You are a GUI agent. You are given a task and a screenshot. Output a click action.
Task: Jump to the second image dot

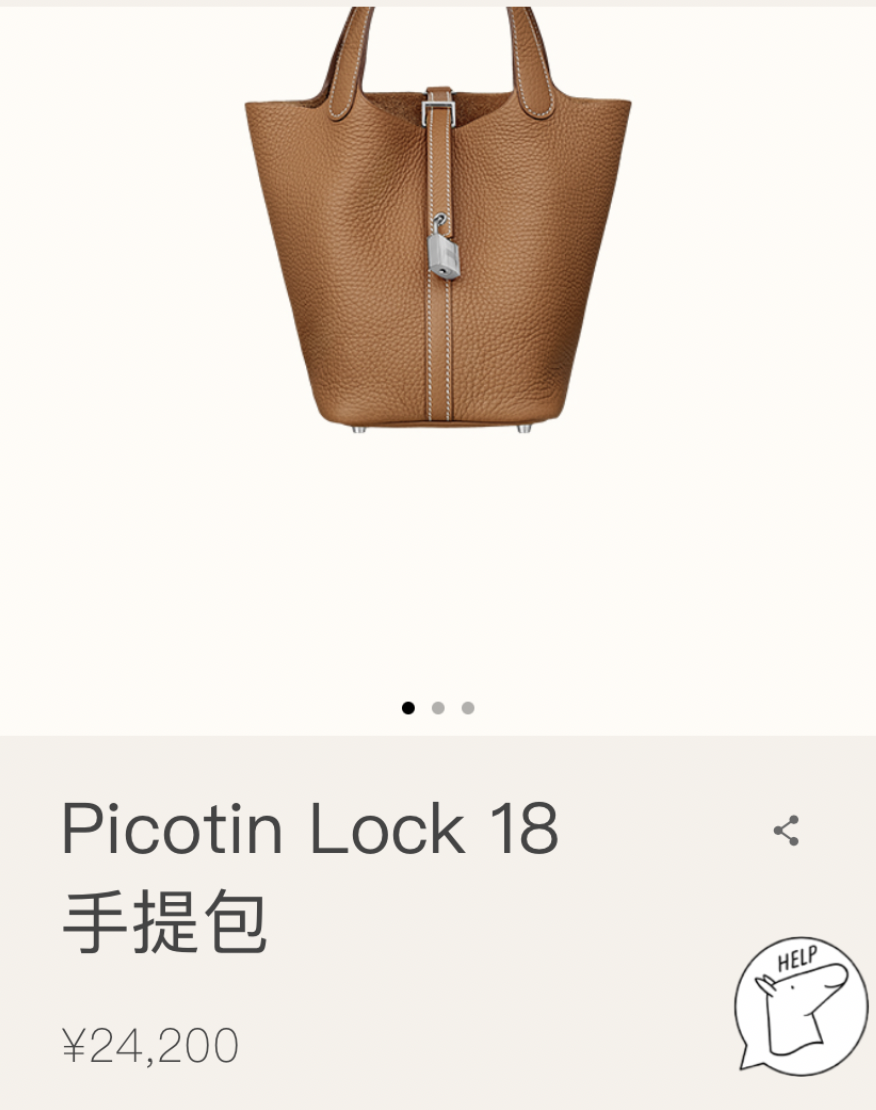coord(438,708)
